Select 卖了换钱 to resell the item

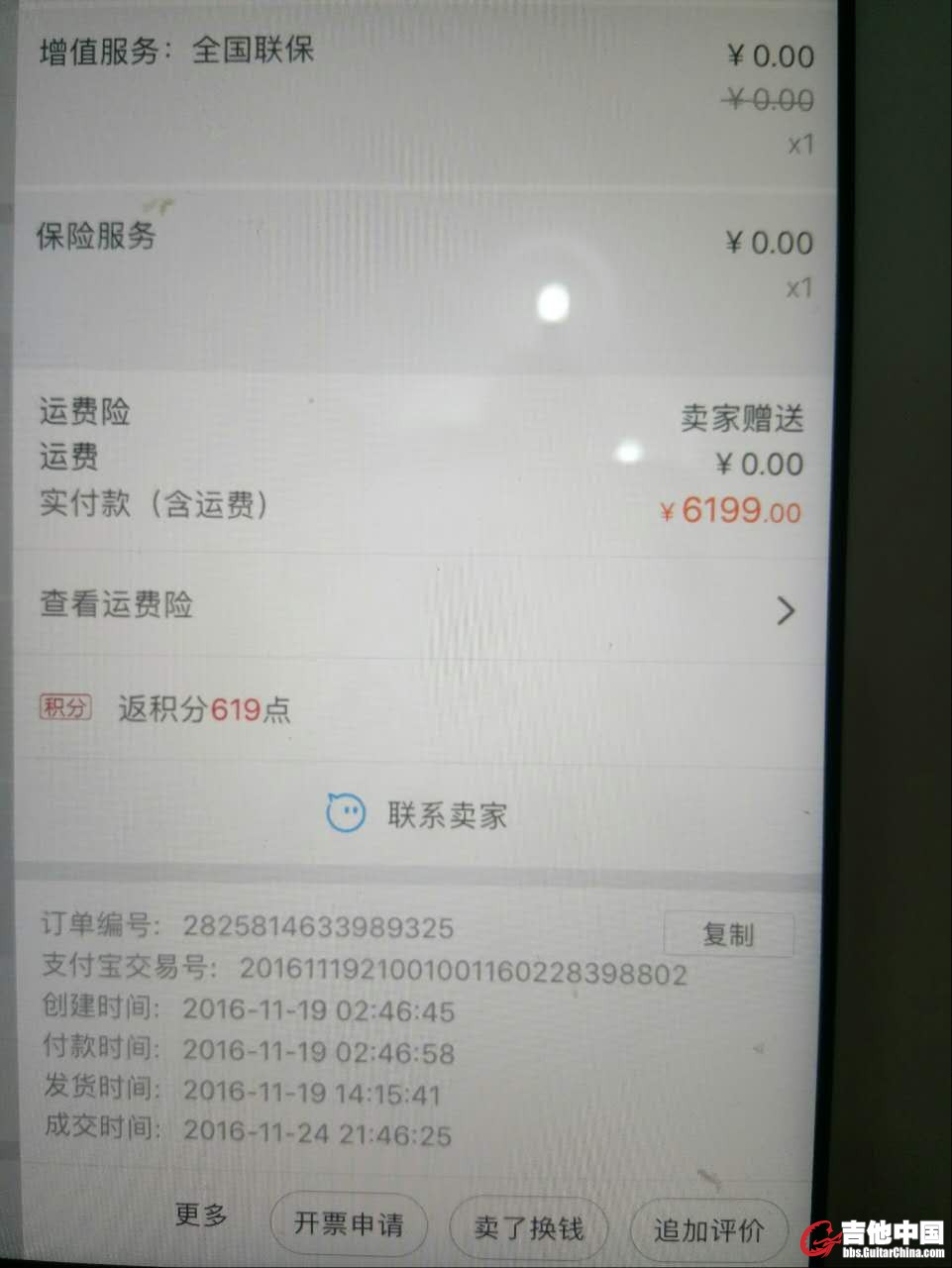click(x=528, y=1228)
